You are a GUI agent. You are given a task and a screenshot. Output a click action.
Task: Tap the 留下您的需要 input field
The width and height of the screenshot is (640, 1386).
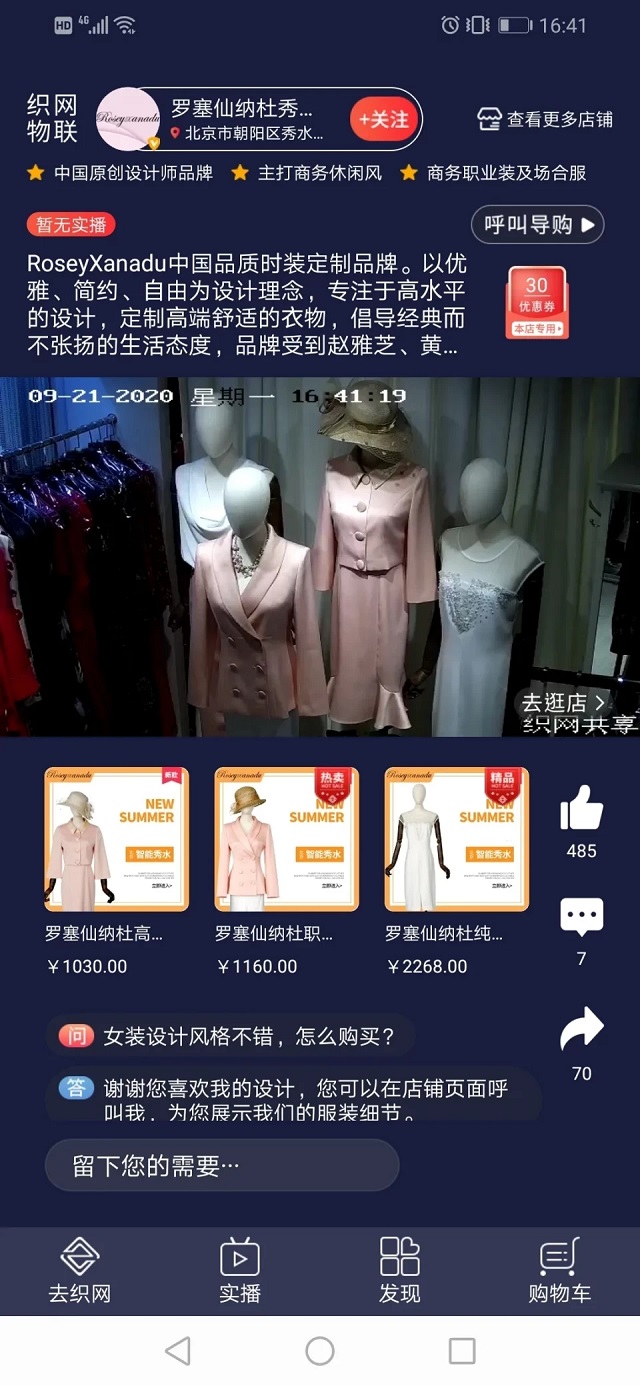pyautogui.click(x=222, y=1165)
